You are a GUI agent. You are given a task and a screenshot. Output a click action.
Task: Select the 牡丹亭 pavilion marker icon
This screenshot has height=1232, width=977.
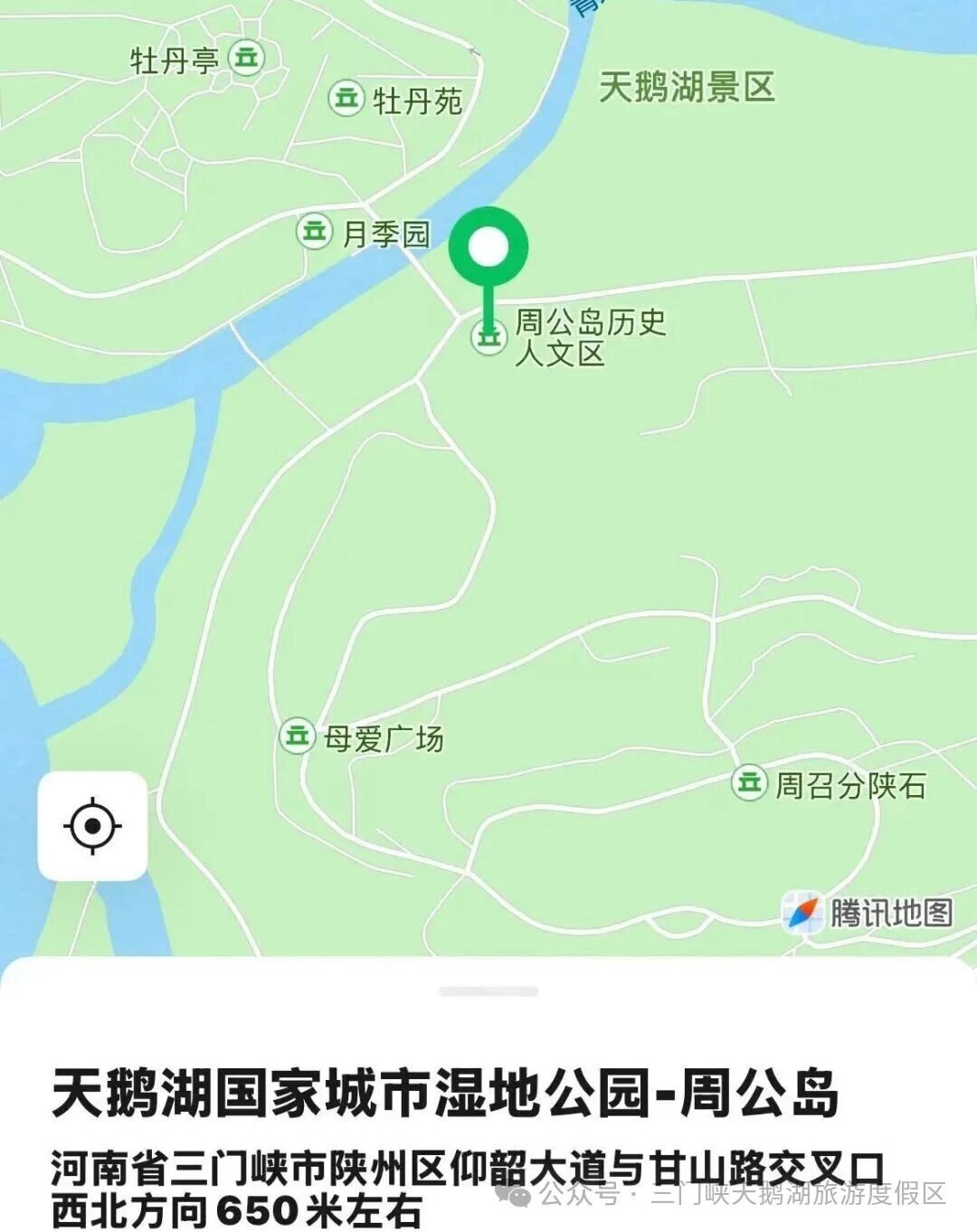246,58
